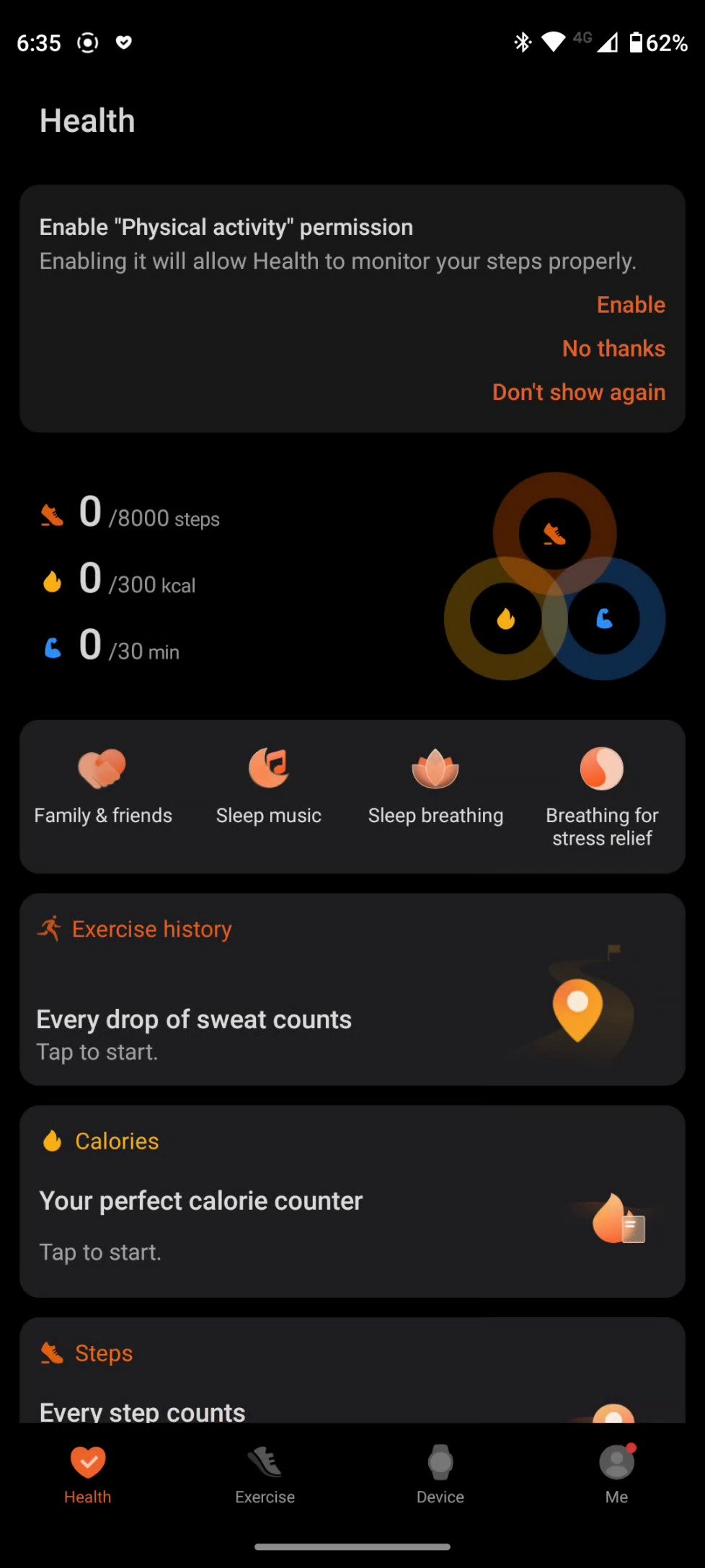Select the Health tab
Screen dimensions: 705x1568
88,1474
